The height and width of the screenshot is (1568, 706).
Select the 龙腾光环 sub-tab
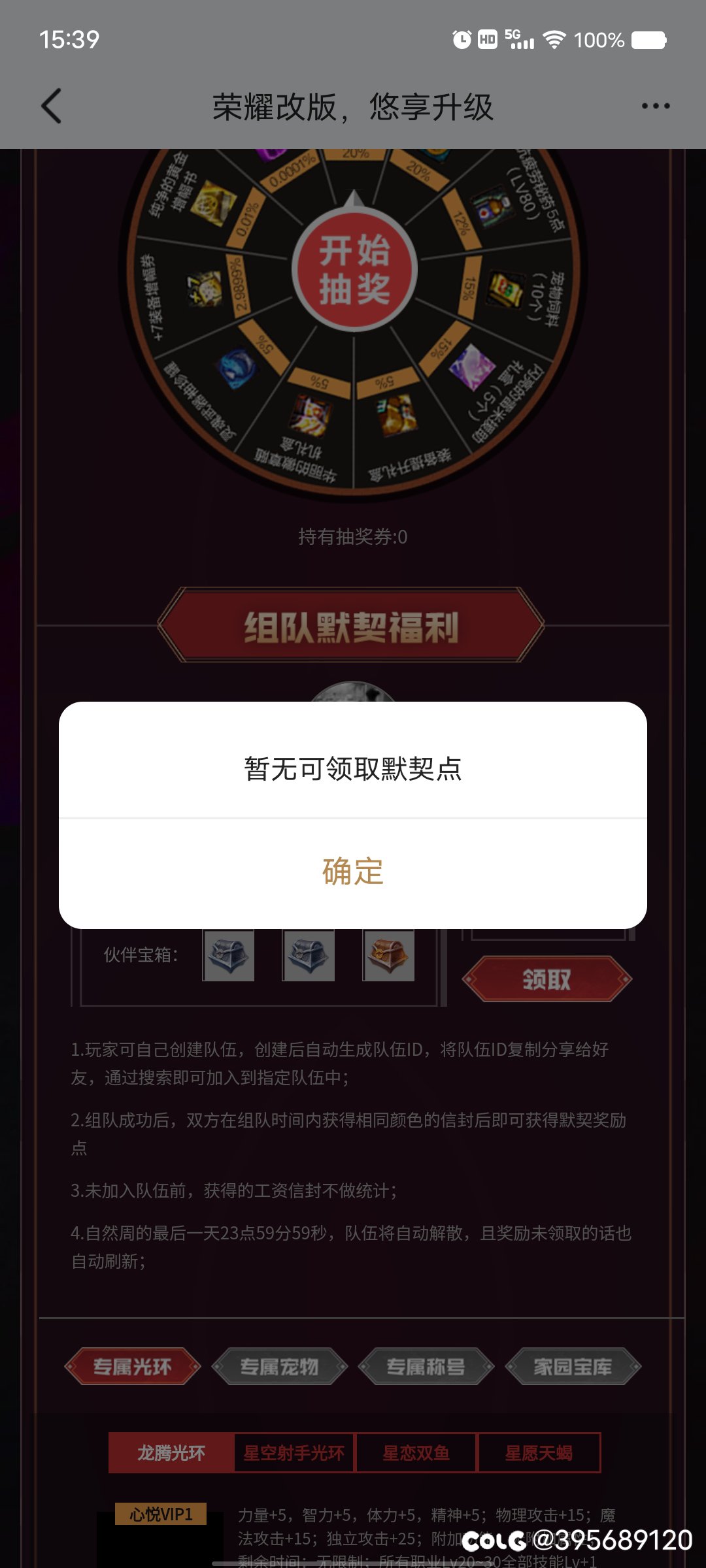coord(171,1452)
